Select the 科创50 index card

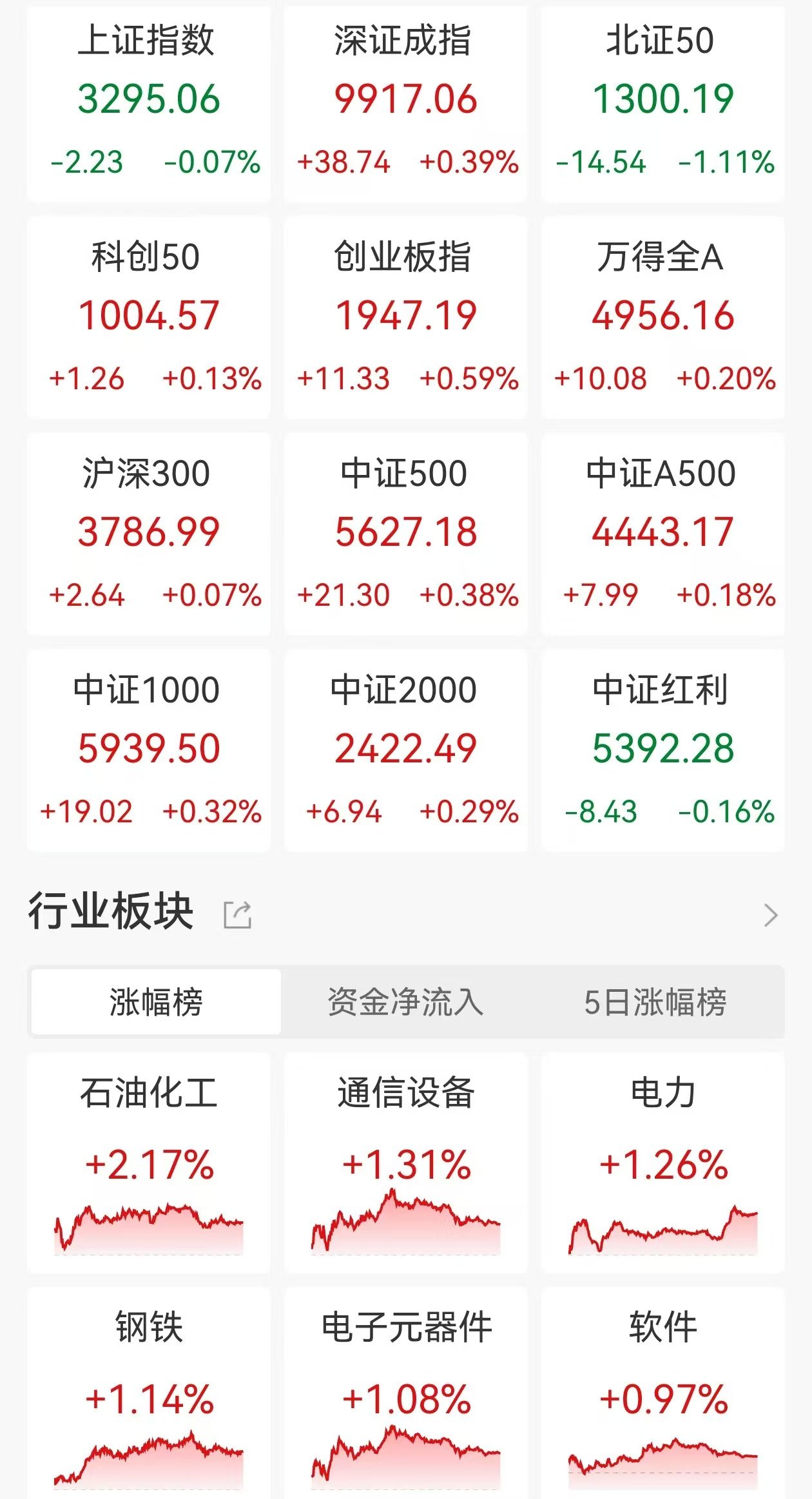coord(150,316)
